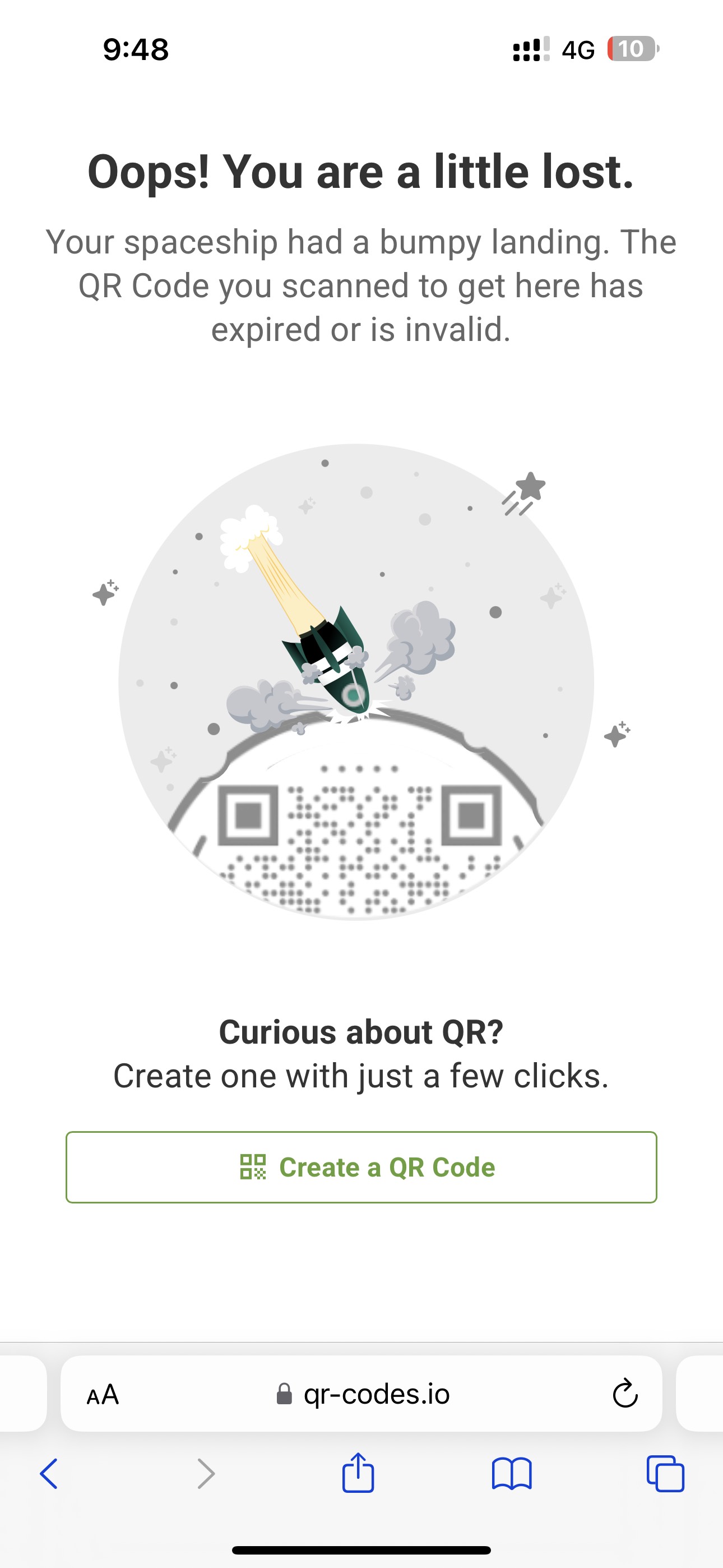Reload the page
Viewport: 723px width, 1568px height.
point(624,1393)
